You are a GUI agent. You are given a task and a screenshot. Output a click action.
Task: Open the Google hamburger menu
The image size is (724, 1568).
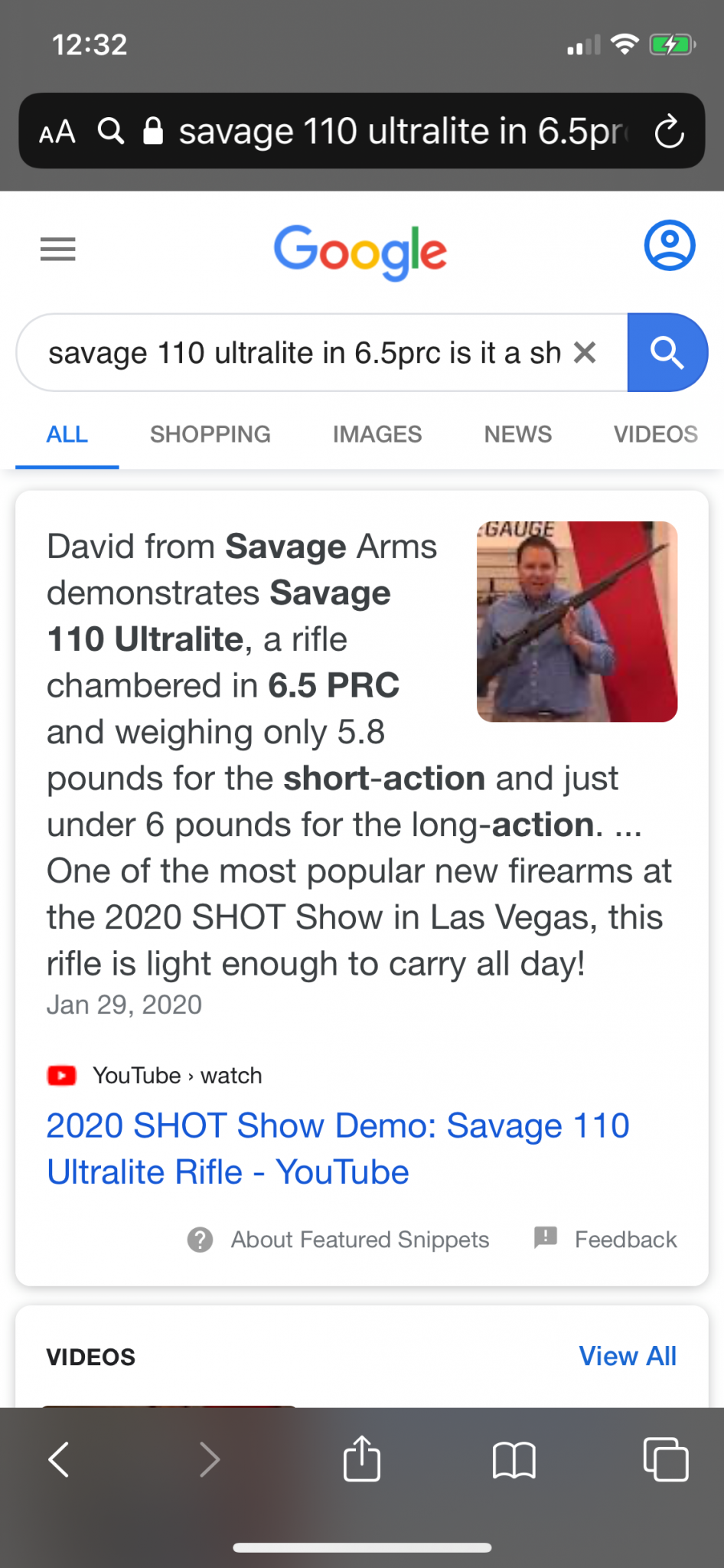[x=57, y=249]
